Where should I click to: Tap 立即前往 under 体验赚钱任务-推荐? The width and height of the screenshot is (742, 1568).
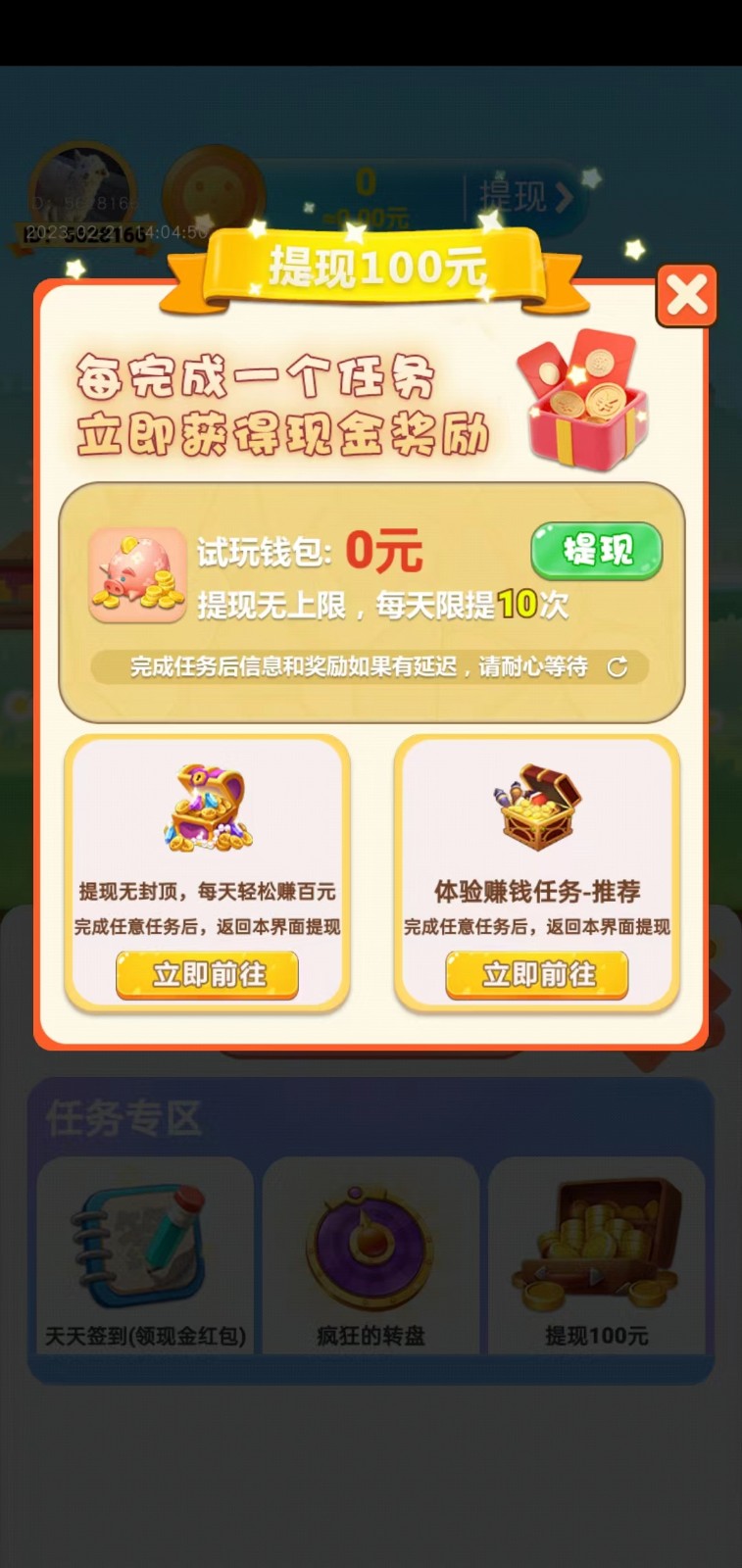click(537, 975)
